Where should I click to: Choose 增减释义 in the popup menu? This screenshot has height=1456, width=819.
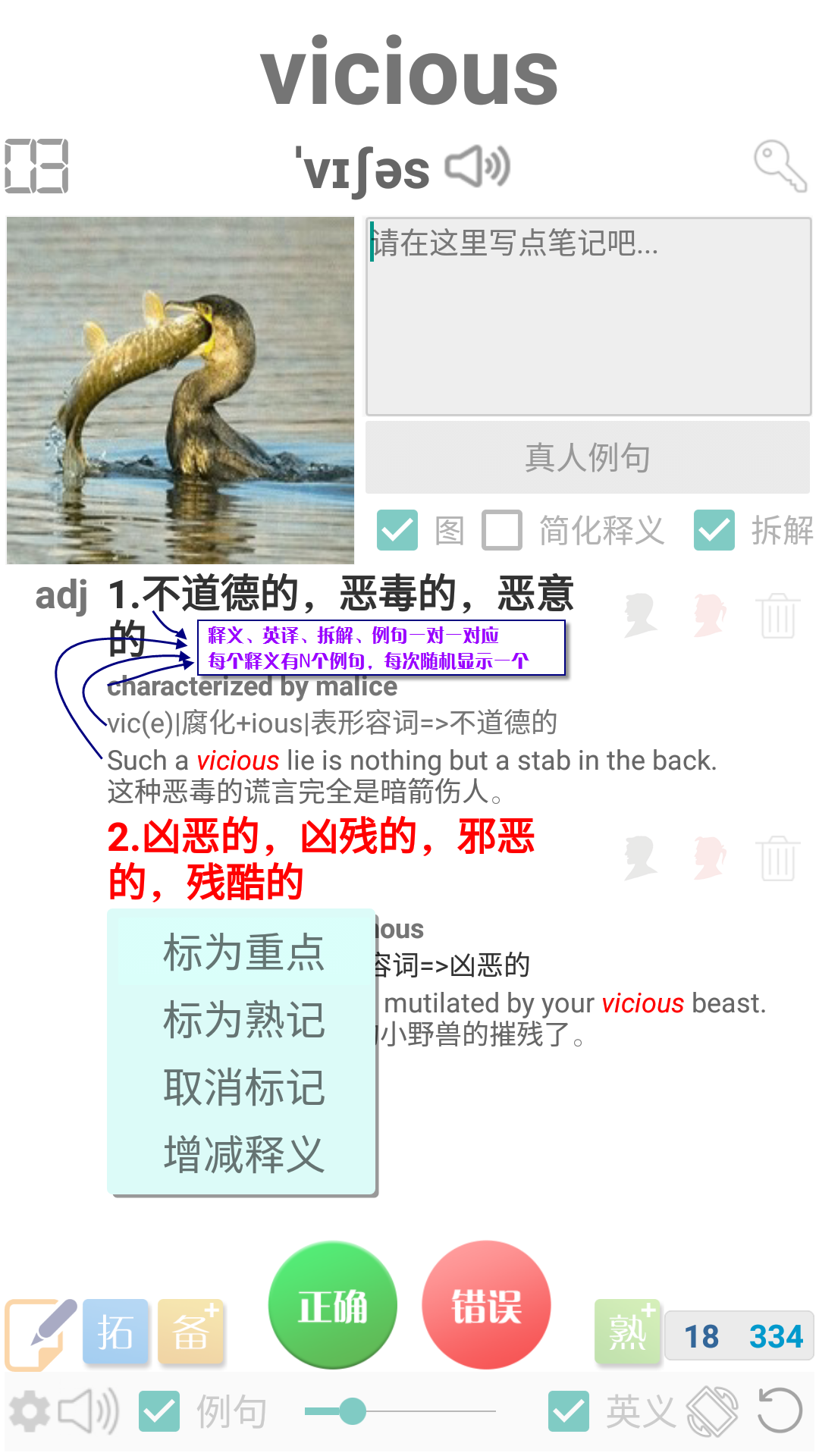243,1155
